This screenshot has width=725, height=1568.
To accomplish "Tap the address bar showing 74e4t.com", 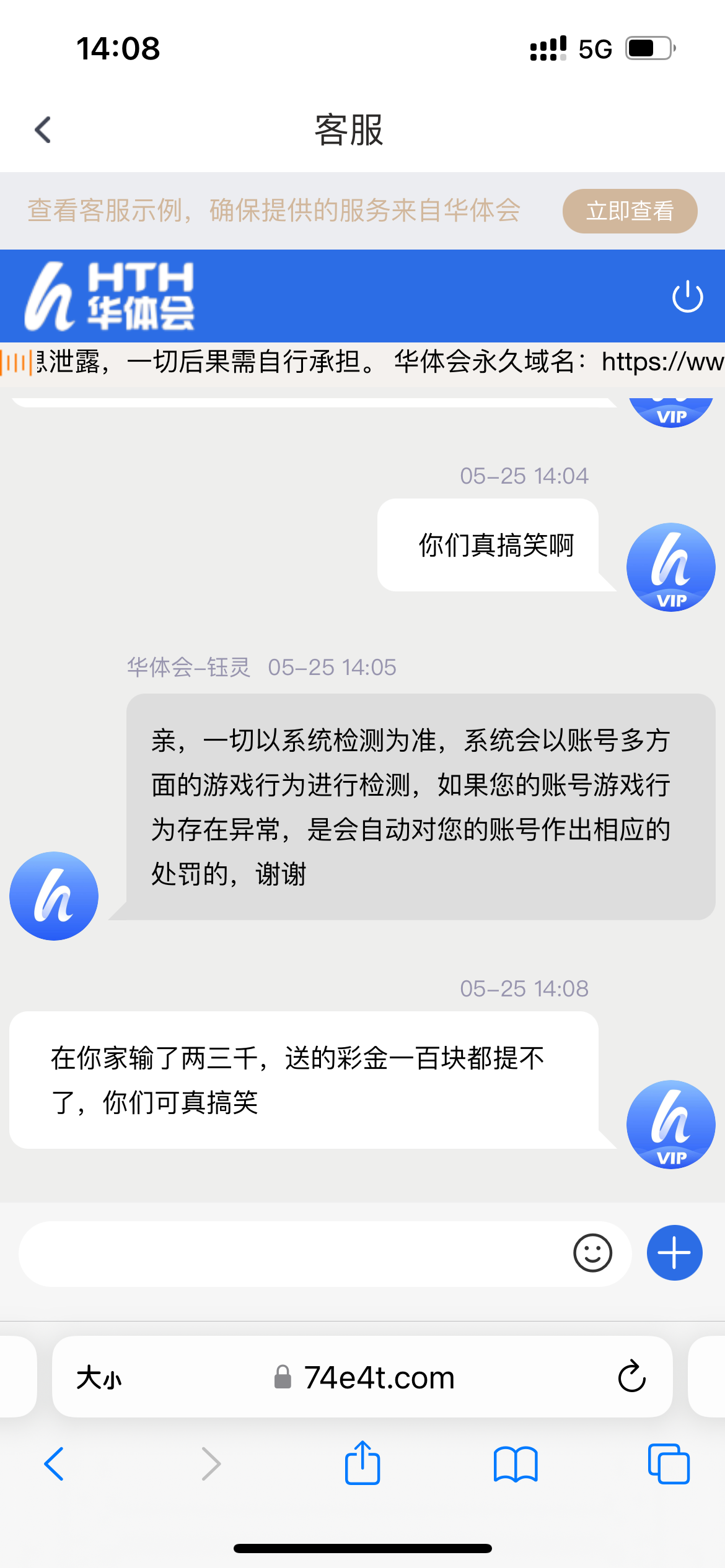I will click(x=380, y=1376).
